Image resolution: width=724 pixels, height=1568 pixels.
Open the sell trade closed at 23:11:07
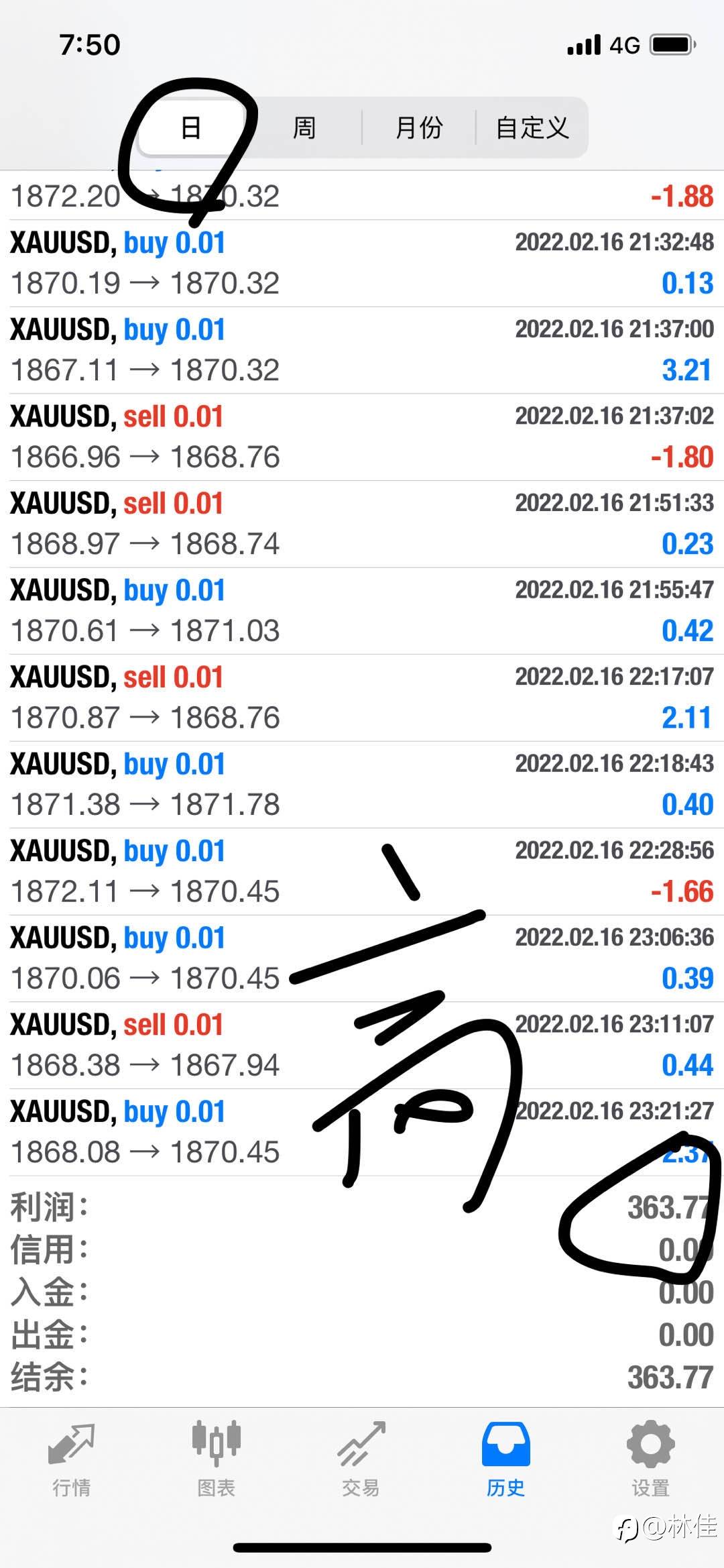[362, 1045]
